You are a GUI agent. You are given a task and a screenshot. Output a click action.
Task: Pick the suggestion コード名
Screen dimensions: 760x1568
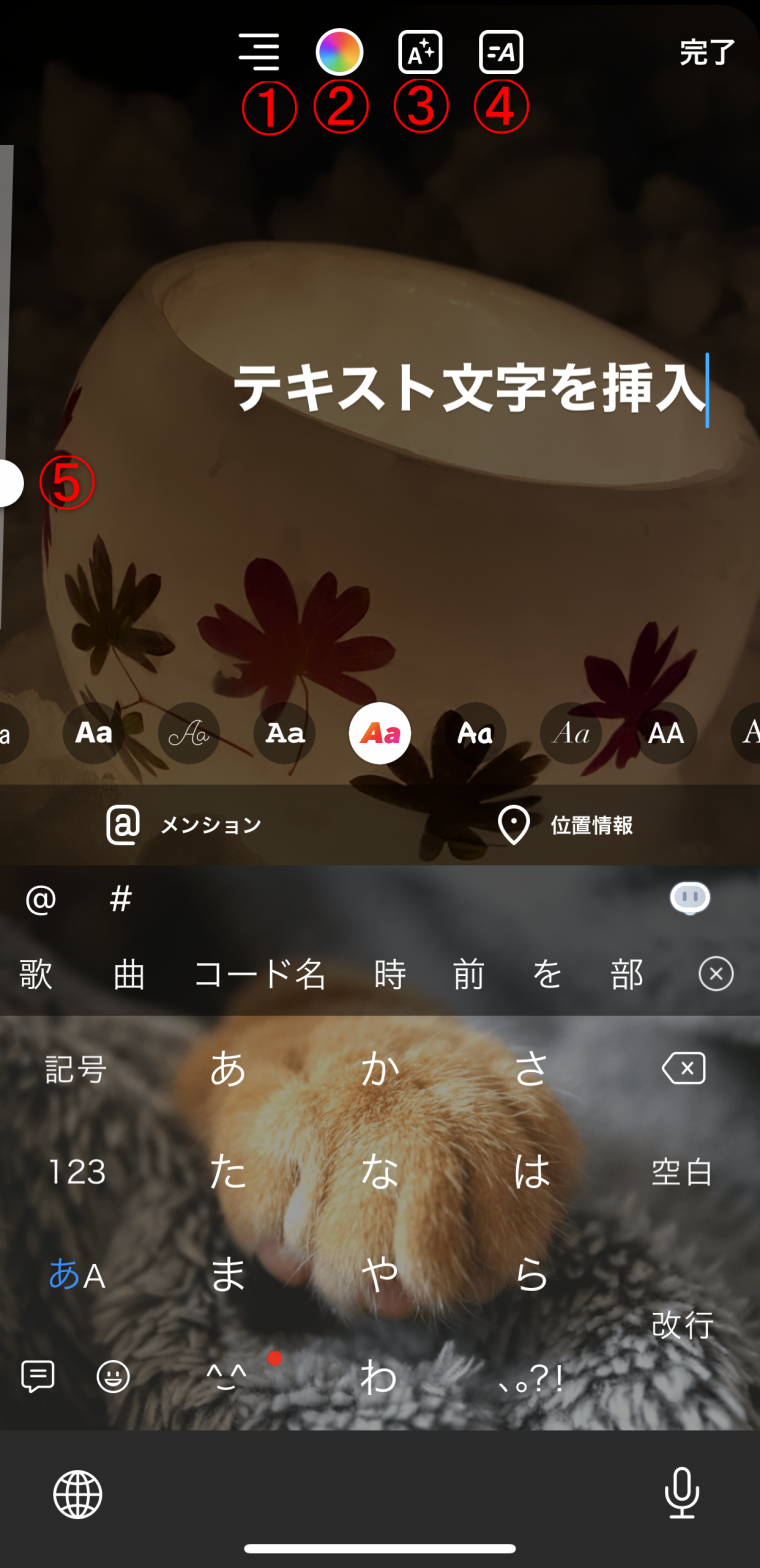pos(260,974)
